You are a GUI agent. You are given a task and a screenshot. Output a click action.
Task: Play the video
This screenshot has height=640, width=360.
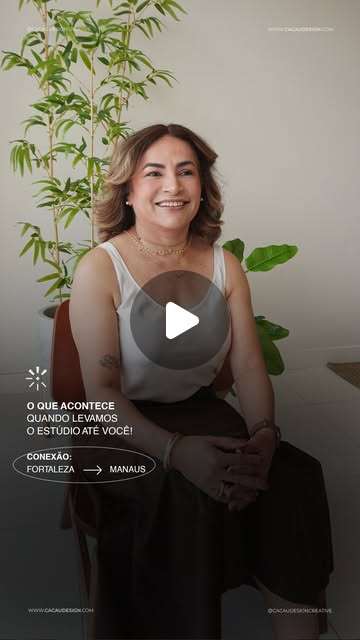[x=180, y=320]
